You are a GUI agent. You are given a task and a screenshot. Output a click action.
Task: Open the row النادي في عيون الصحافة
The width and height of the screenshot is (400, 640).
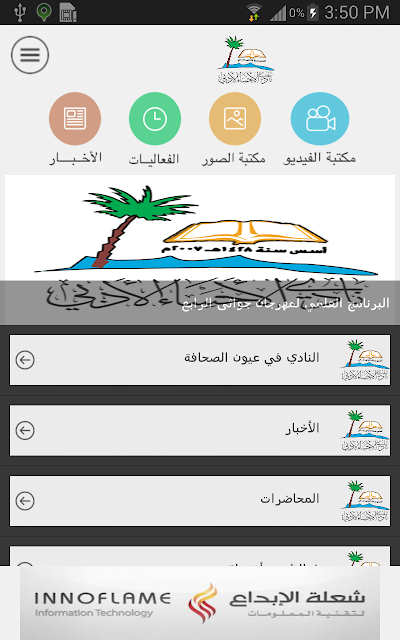pyautogui.click(x=200, y=360)
